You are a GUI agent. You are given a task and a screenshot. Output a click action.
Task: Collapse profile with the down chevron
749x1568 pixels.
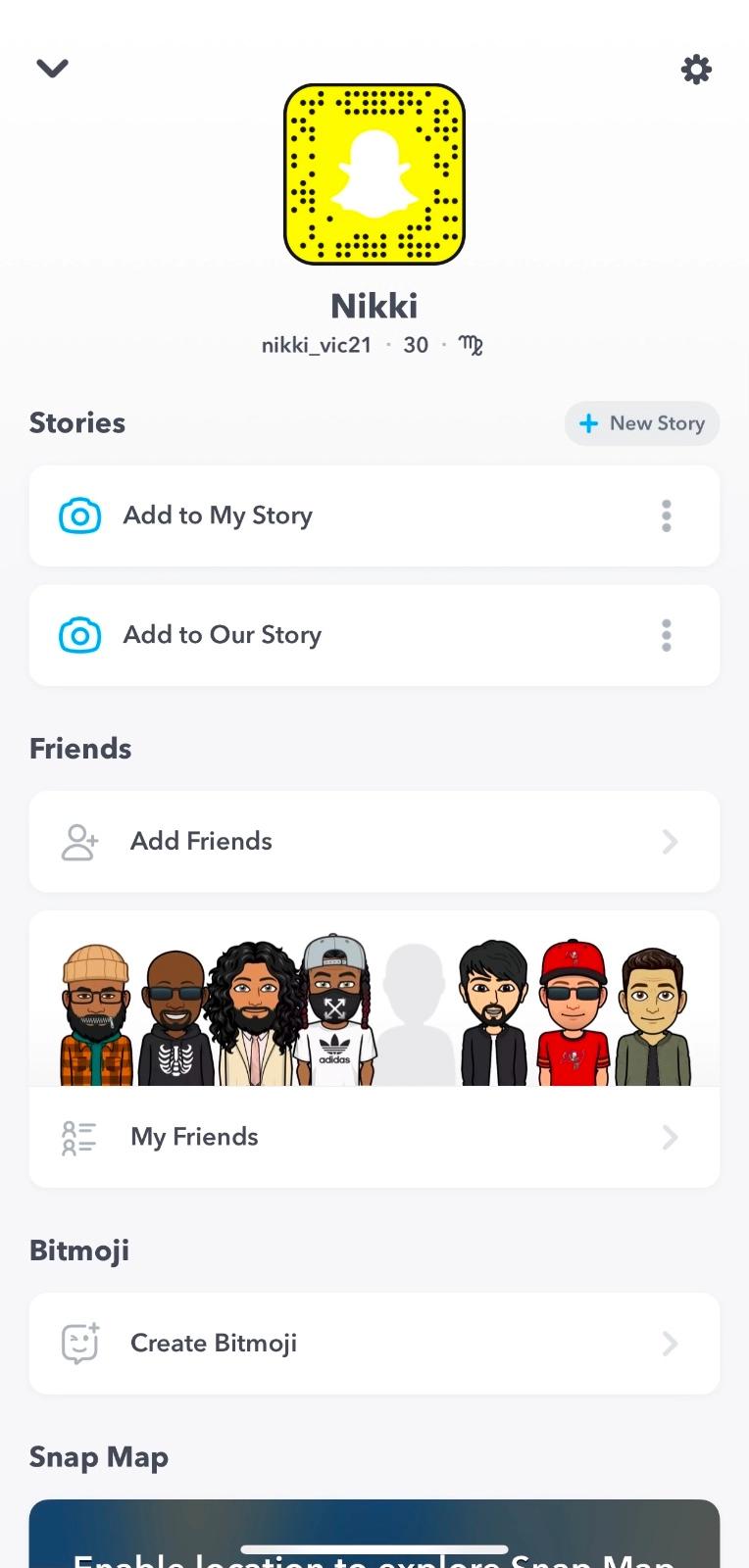[52, 69]
